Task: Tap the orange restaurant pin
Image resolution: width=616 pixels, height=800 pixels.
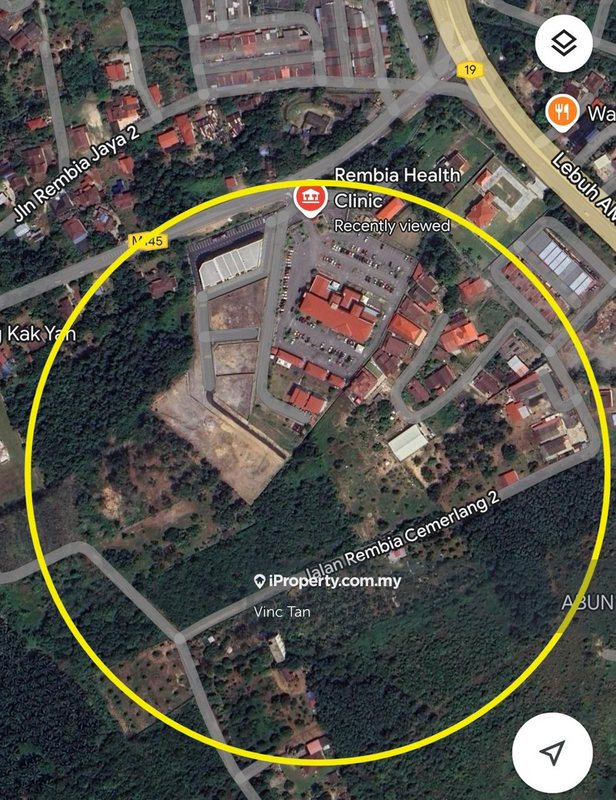Action: pyautogui.click(x=564, y=111)
